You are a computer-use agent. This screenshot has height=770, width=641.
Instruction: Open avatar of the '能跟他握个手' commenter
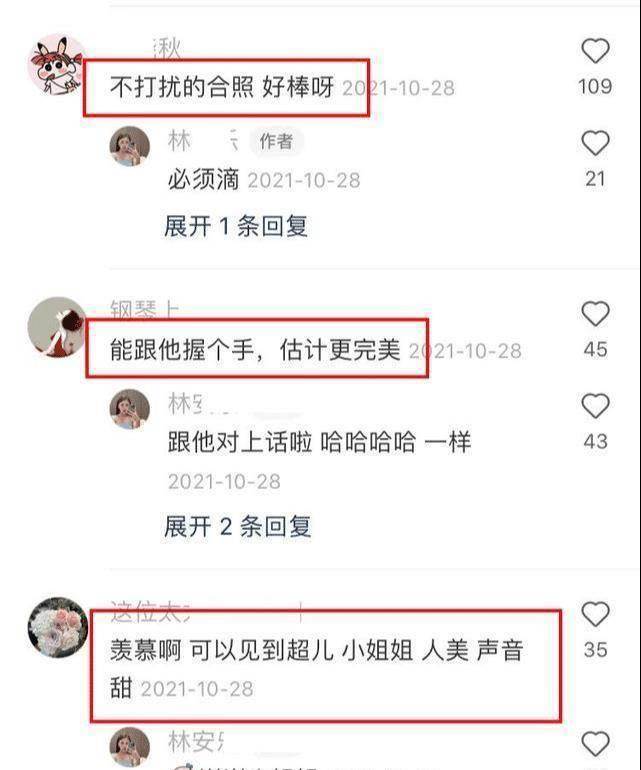[x=57, y=327]
